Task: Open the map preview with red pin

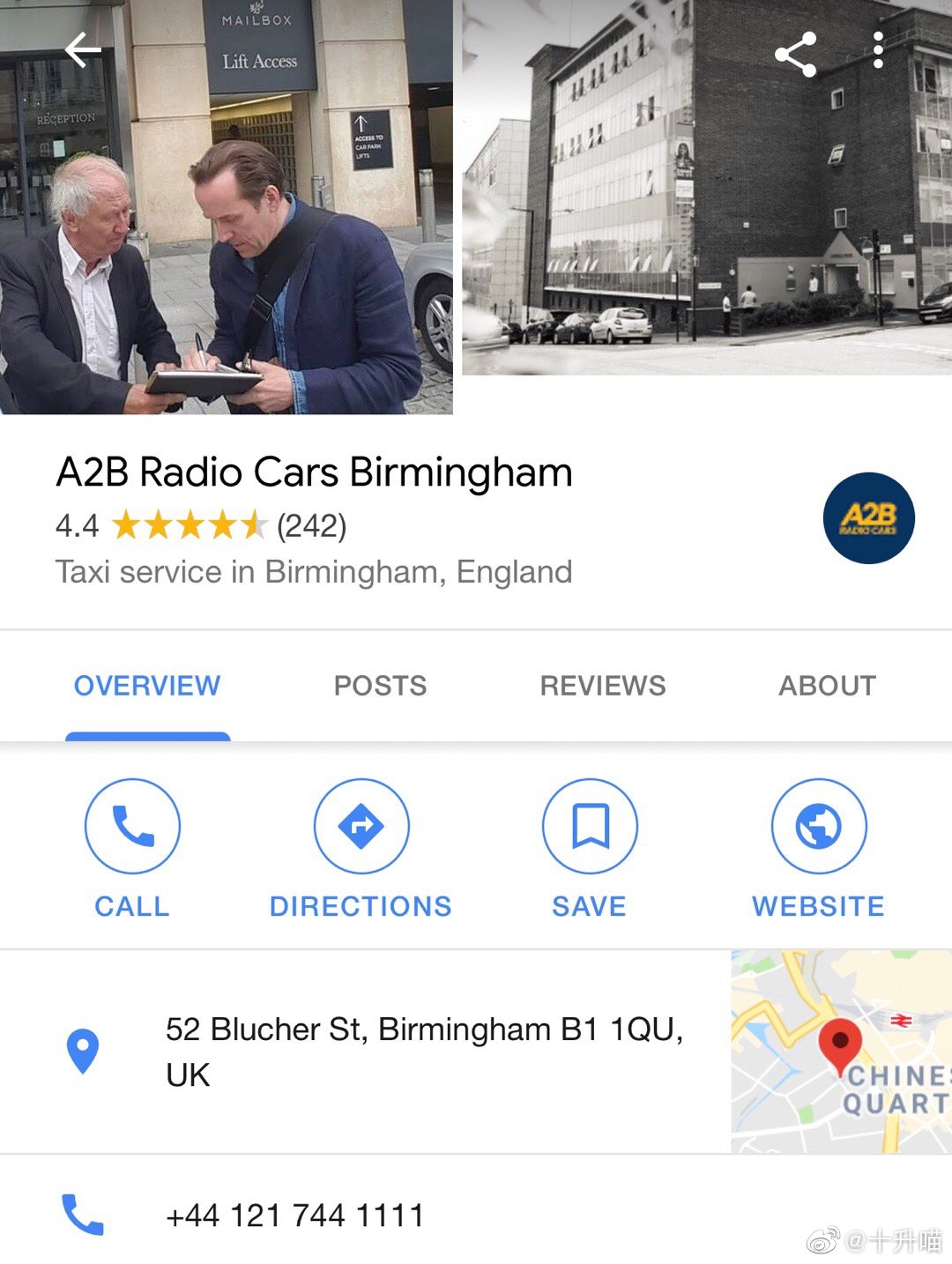Action: pyautogui.click(x=841, y=1052)
